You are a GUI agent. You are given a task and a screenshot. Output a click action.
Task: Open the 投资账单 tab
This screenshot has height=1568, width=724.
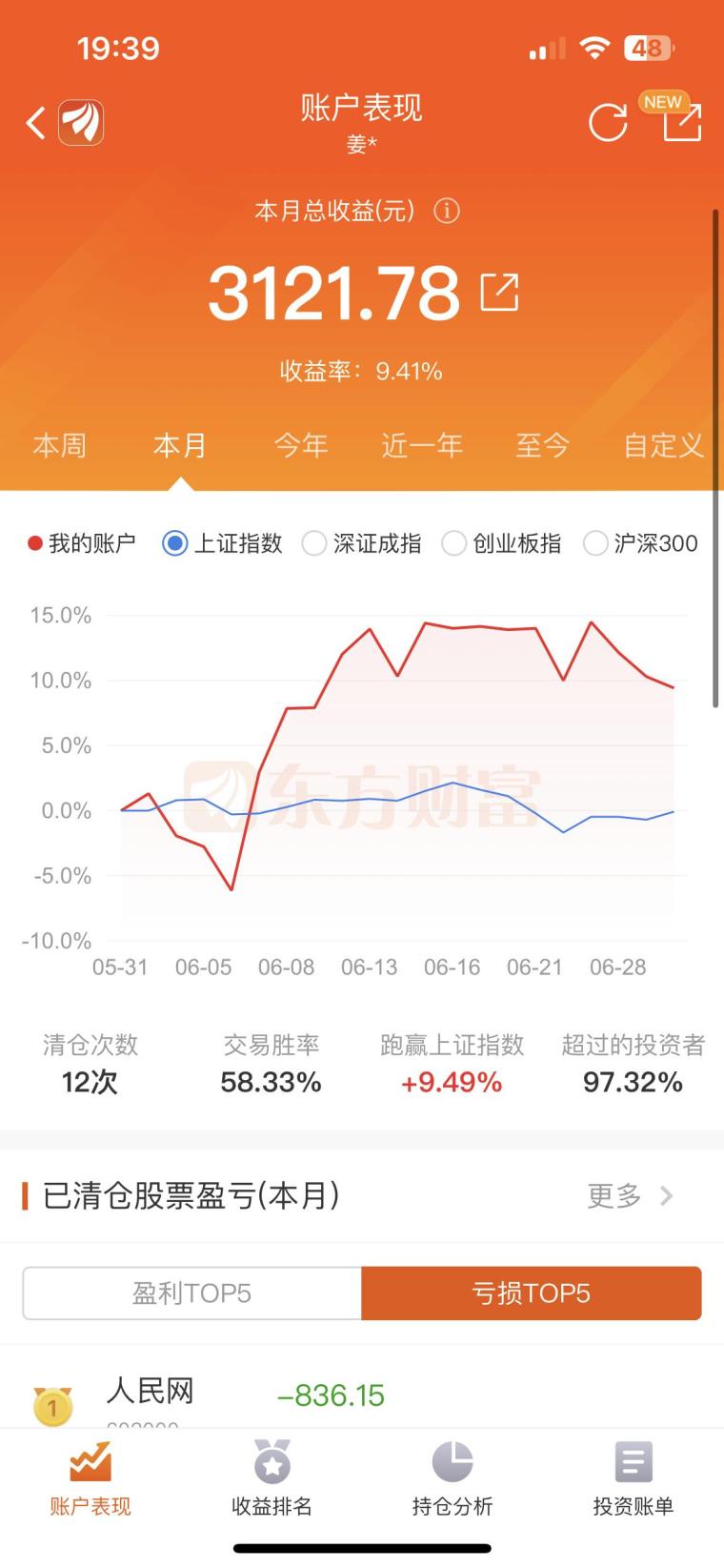coord(633,1478)
